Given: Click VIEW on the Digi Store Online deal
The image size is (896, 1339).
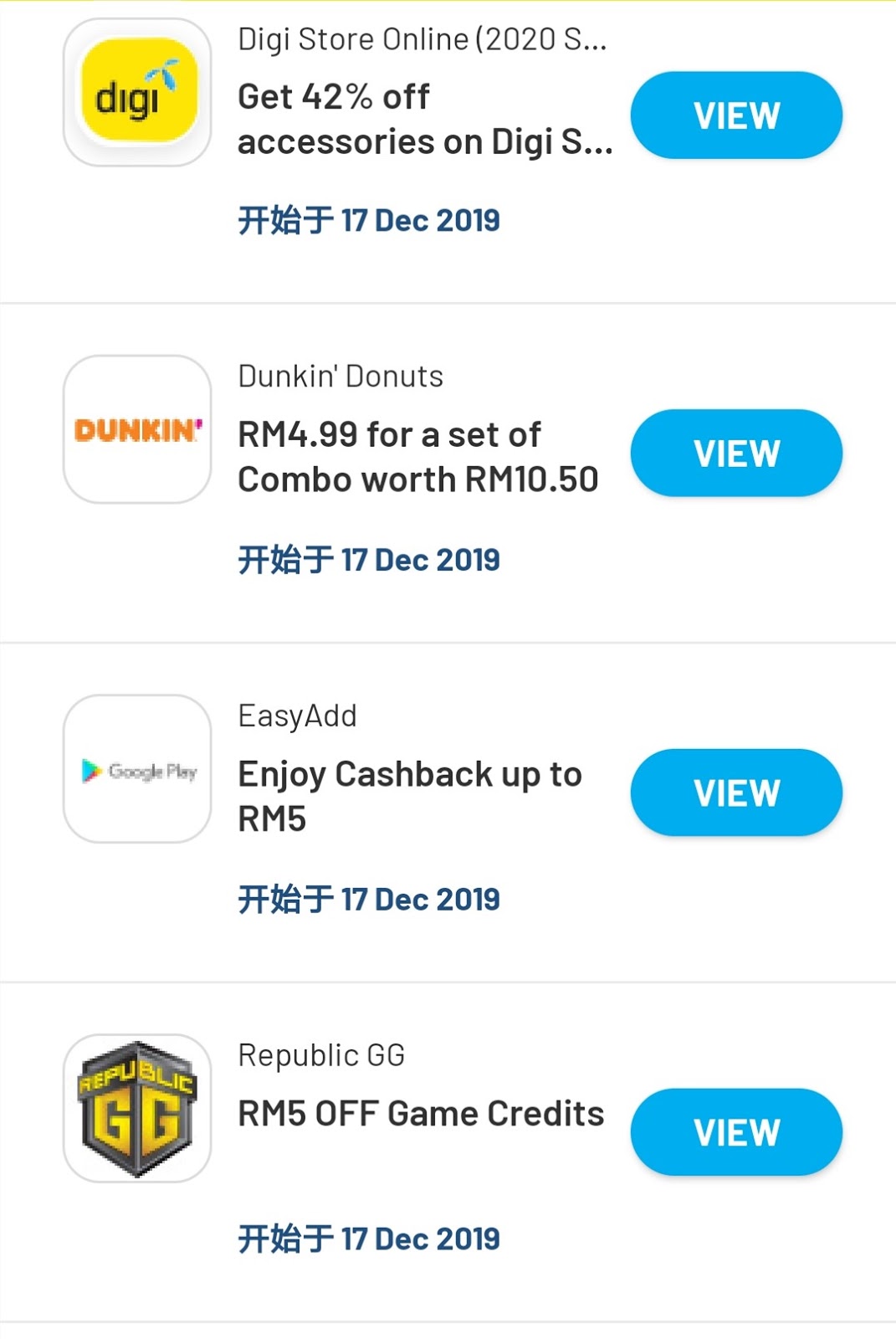Looking at the screenshot, I should click(735, 115).
